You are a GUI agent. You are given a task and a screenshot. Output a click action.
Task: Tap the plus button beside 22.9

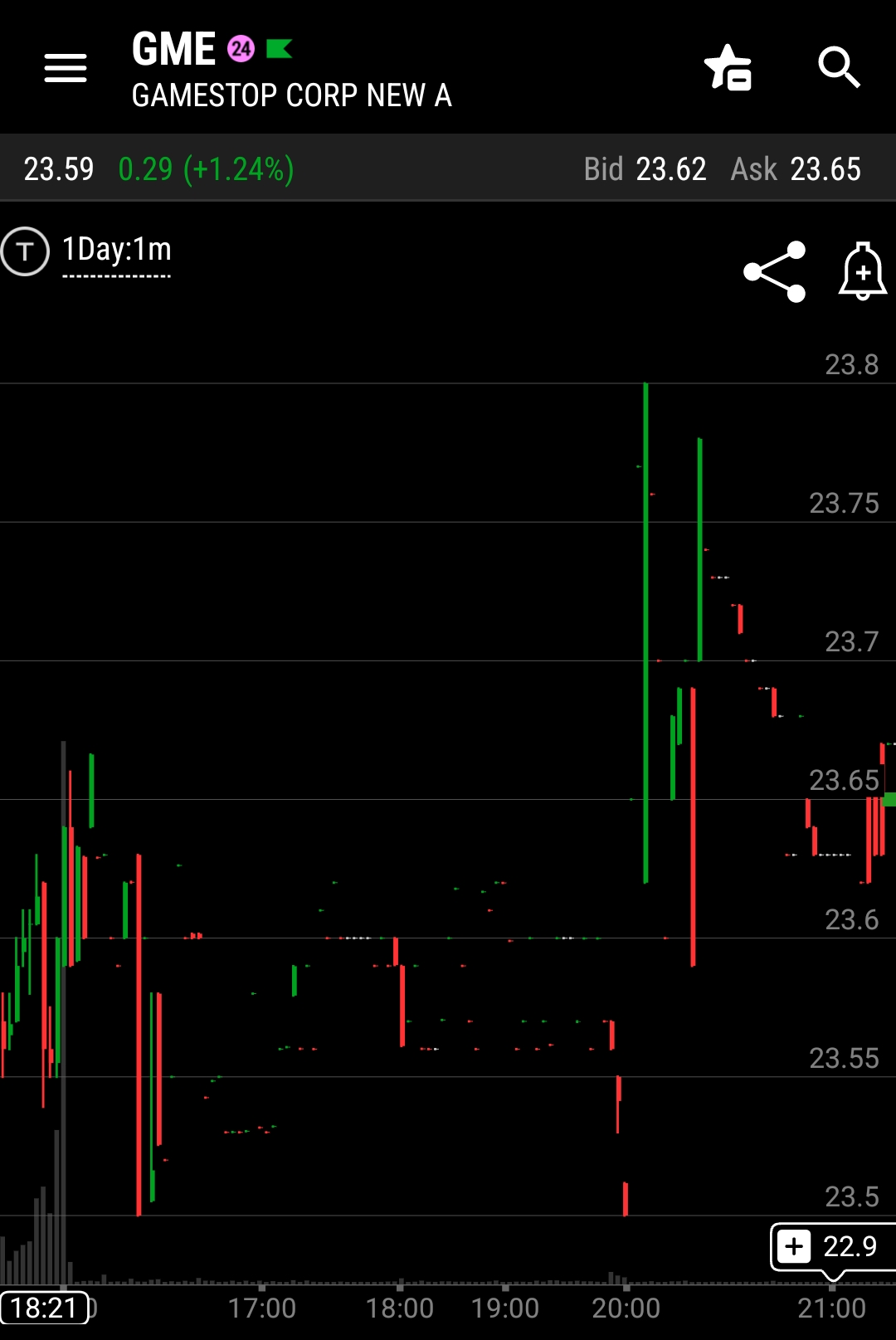tap(795, 1246)
